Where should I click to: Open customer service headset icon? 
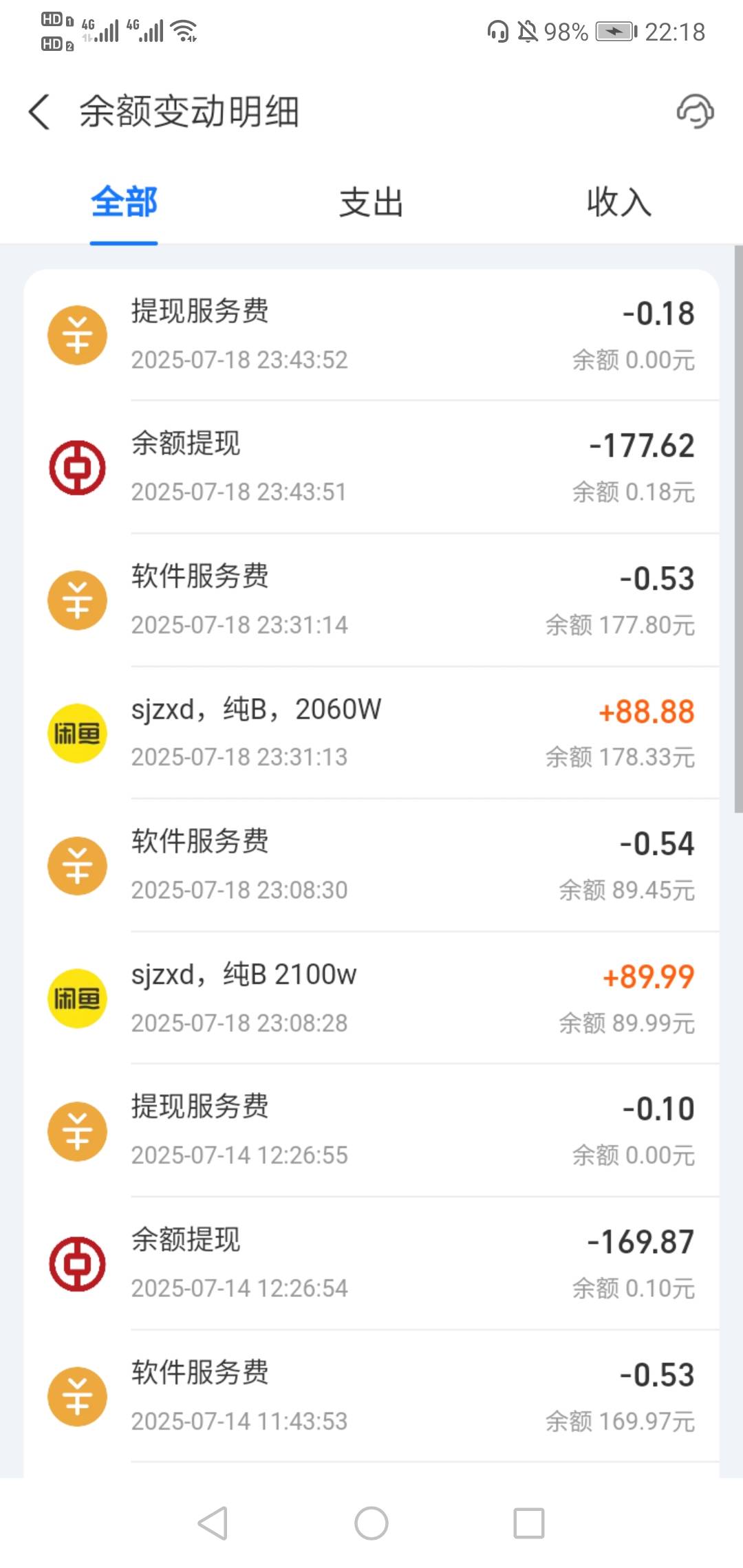pos(696,111)
